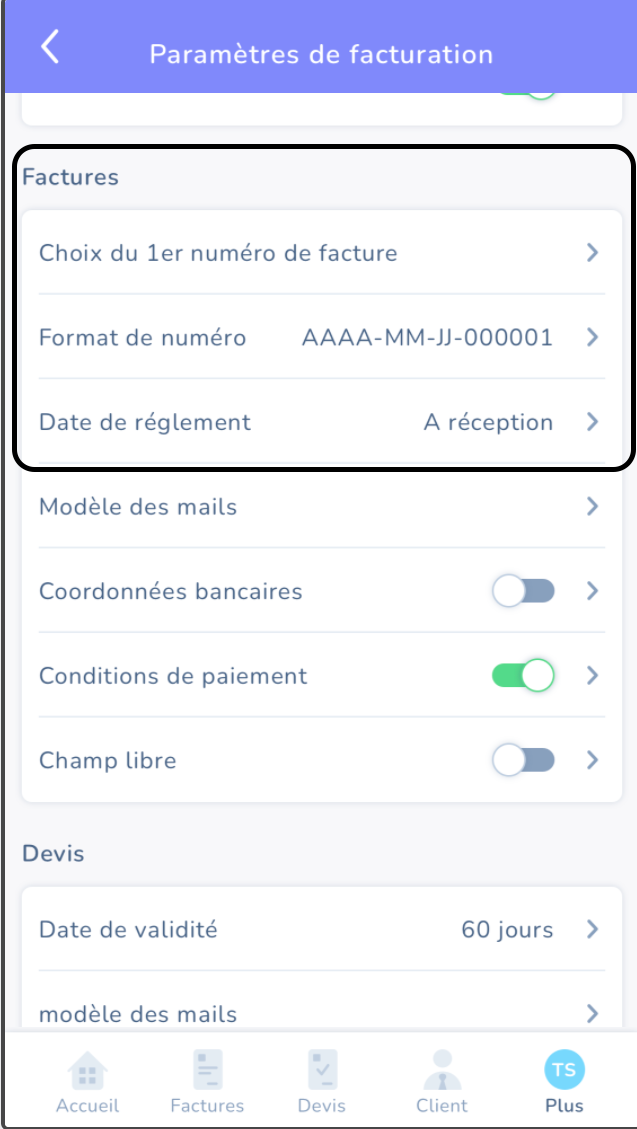
Task: Switch to the Accueil tab
Action: [x=88, y=1082]
